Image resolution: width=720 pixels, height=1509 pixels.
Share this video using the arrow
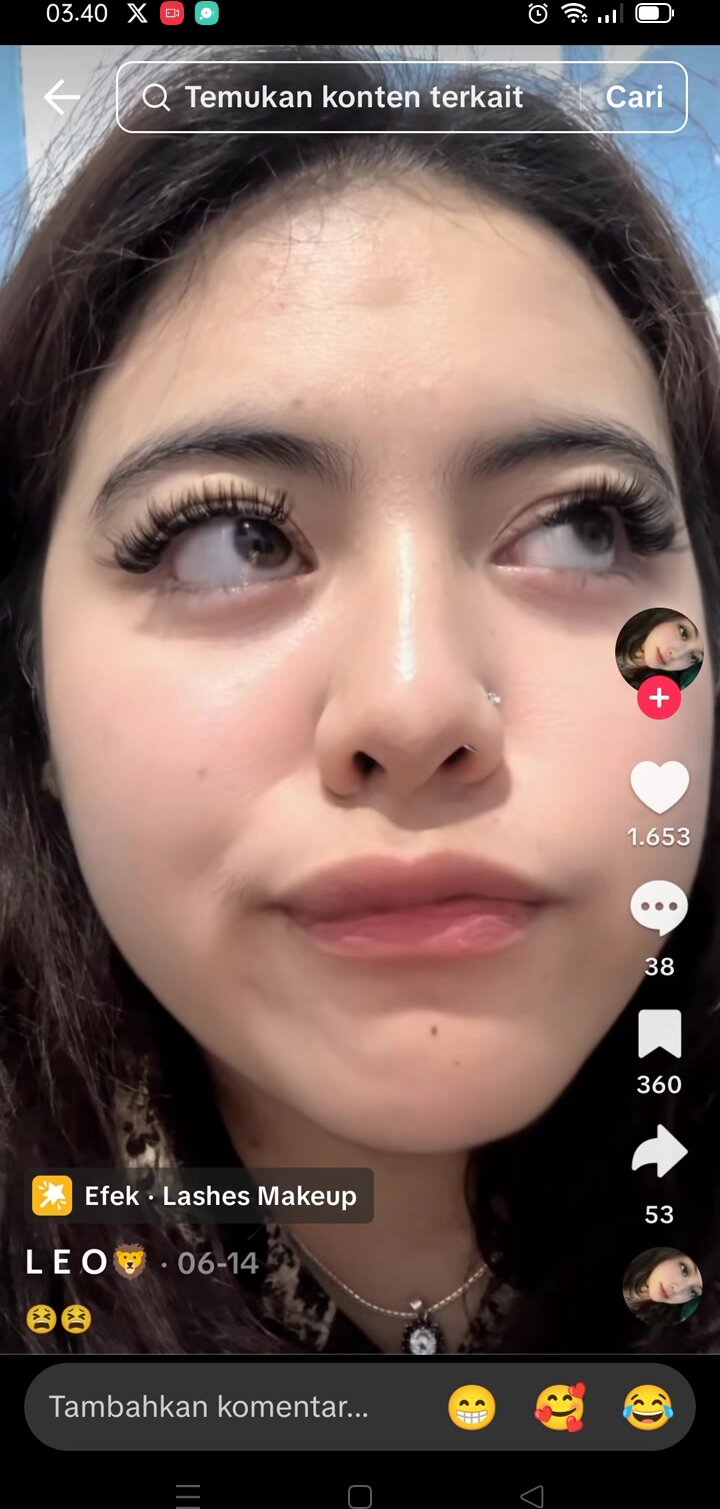coord(659,1152)
